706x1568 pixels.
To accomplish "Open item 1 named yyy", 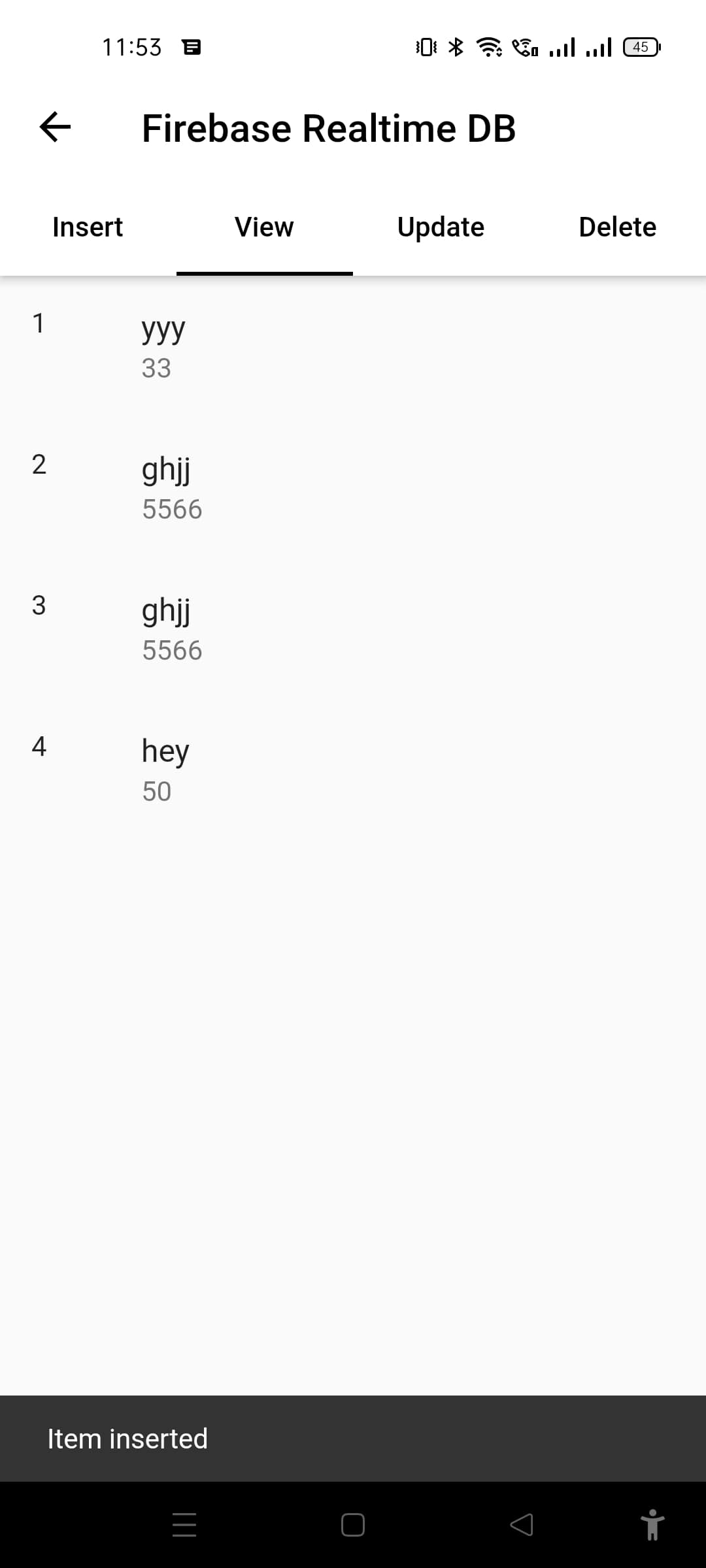I will 353,347.
